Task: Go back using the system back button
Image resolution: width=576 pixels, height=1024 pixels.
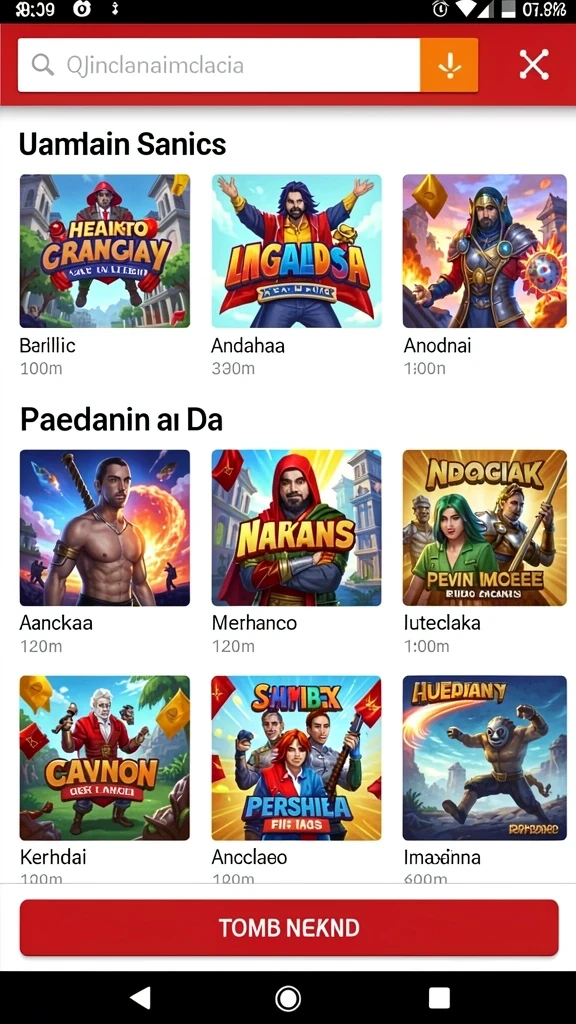Action: [x=140, y=997]
